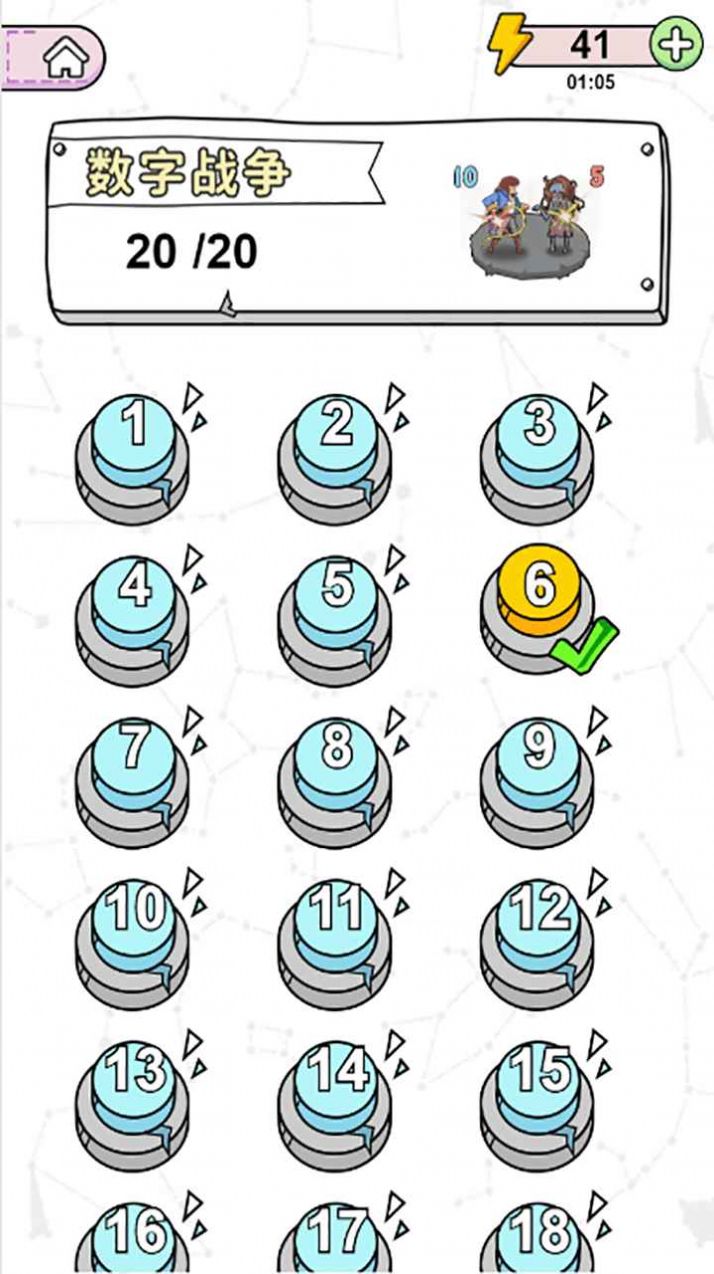Launch level 8
This screenshot has height=1274, width=714.
coord(337,766)
